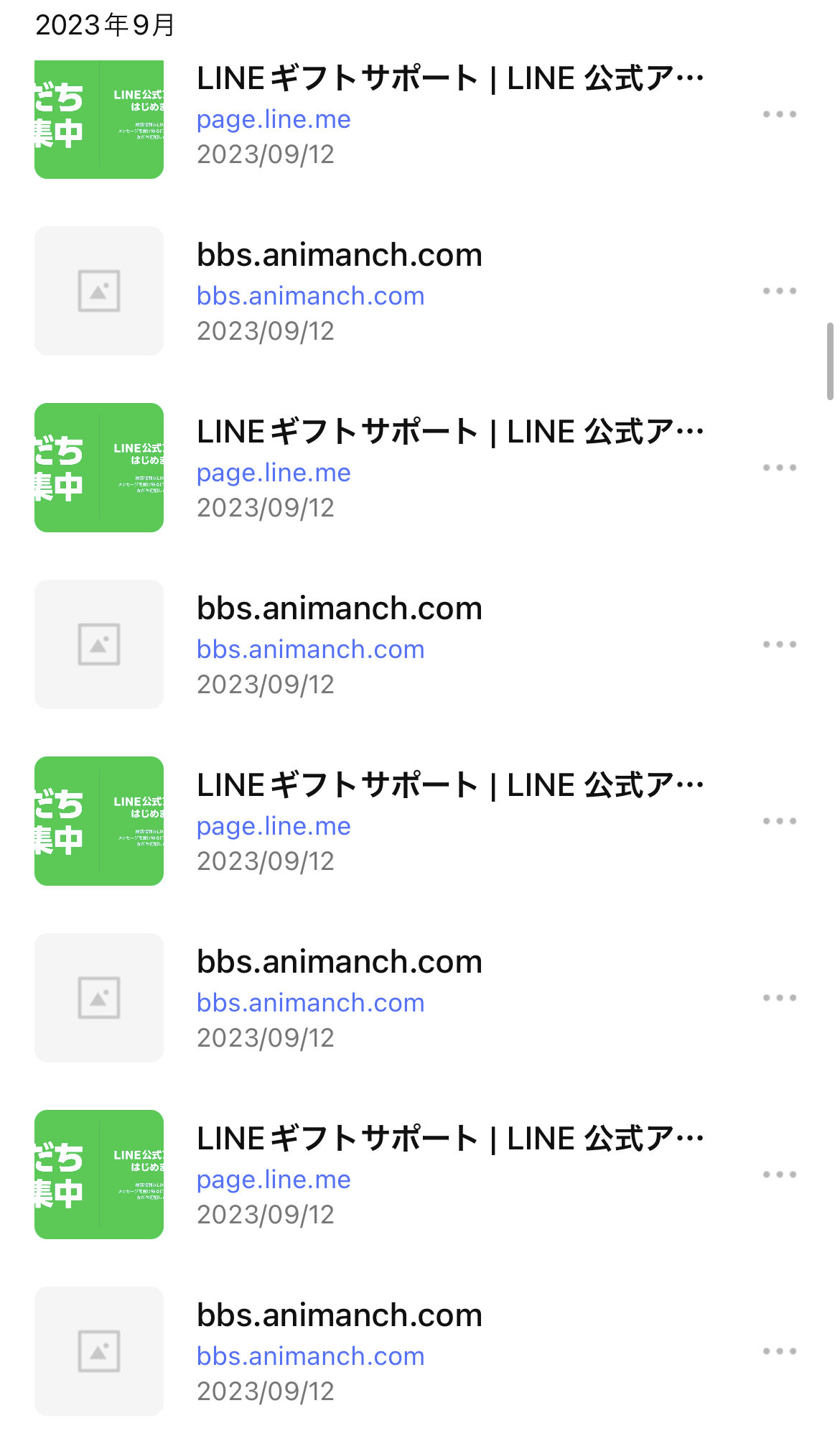The image size is (840, 1431).
Task: Open the first LINE ギフトサポート link in the list
Action: (x=449, y=79)
